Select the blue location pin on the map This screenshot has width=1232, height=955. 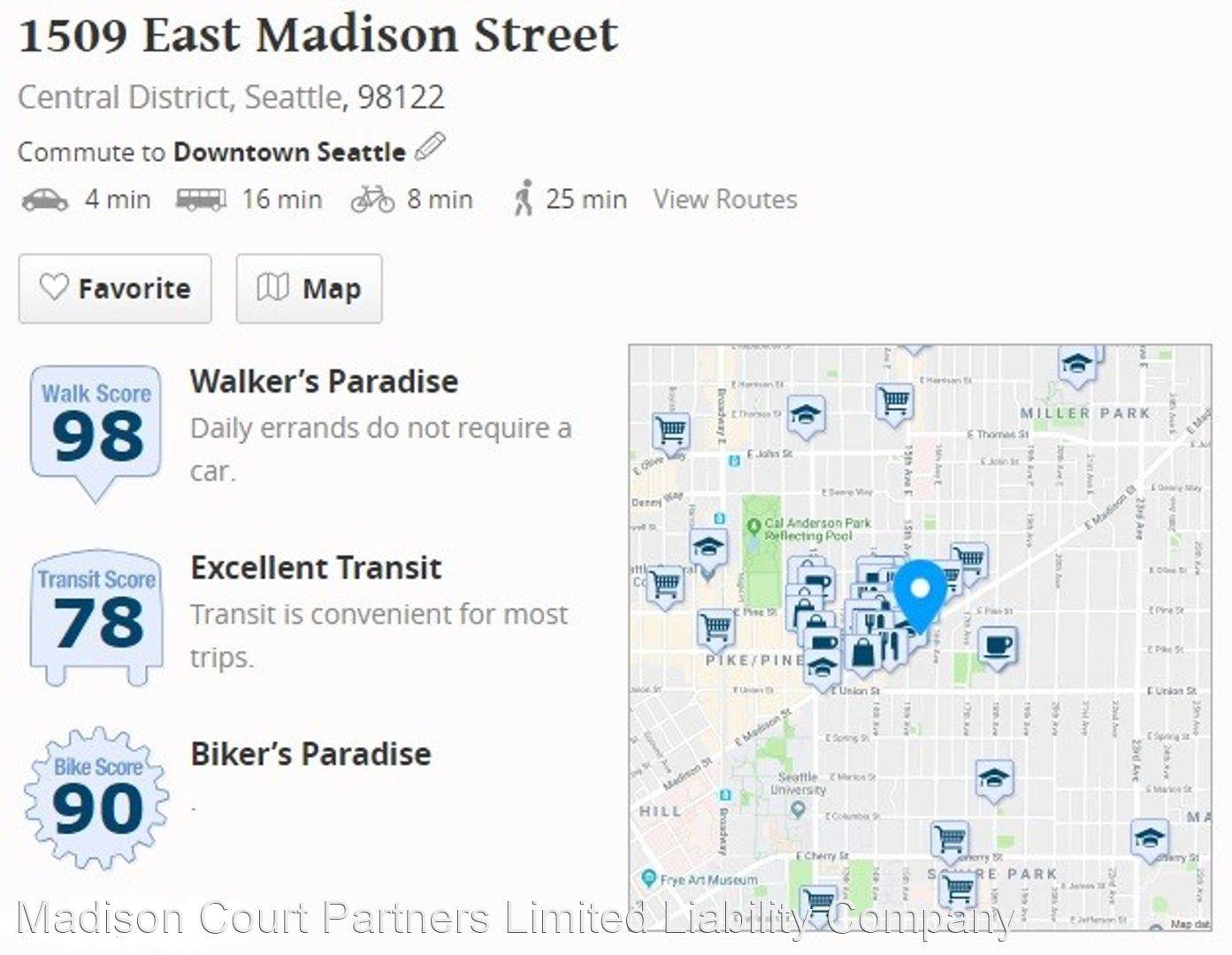point(920,591)
